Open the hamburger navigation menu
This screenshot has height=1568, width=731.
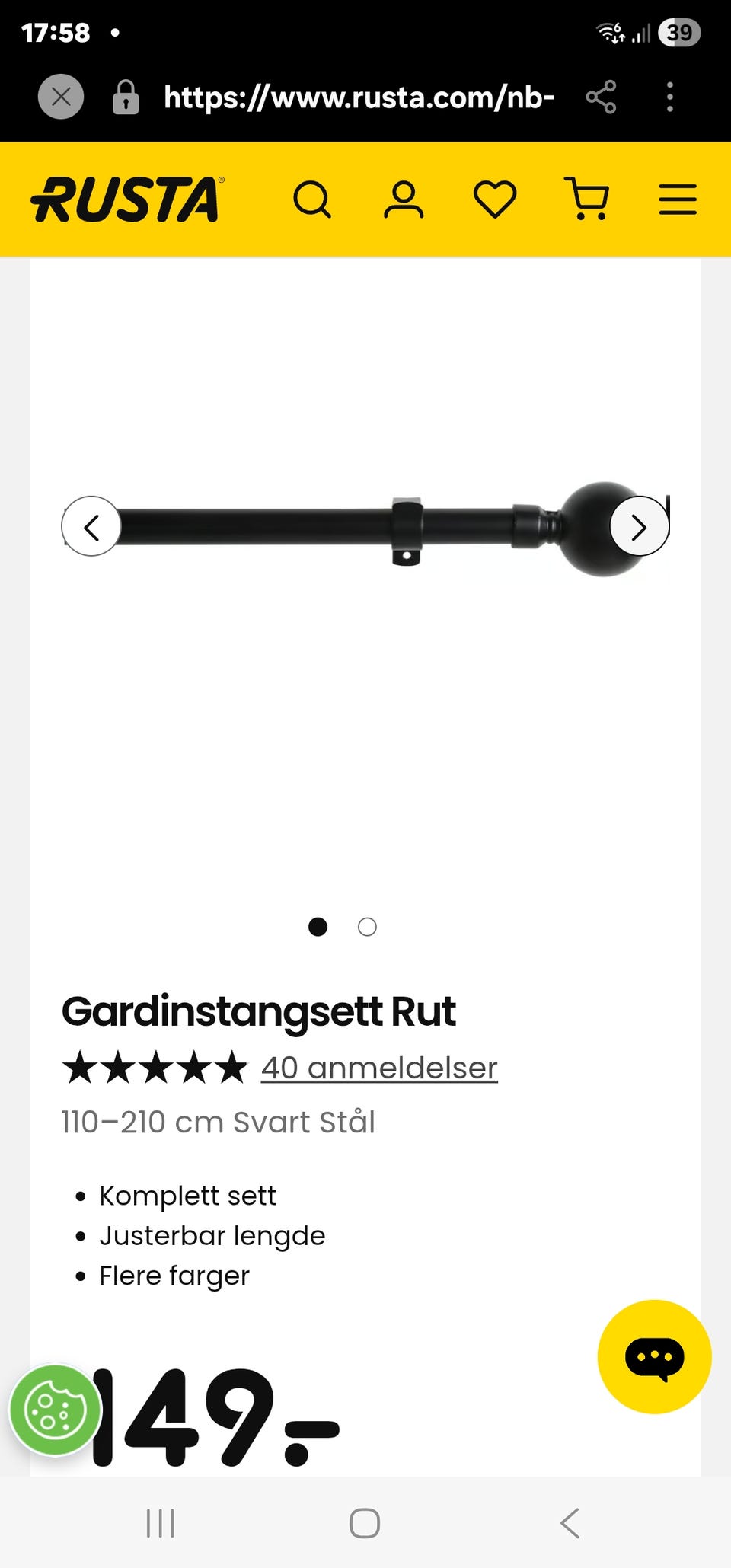(676, 200)
